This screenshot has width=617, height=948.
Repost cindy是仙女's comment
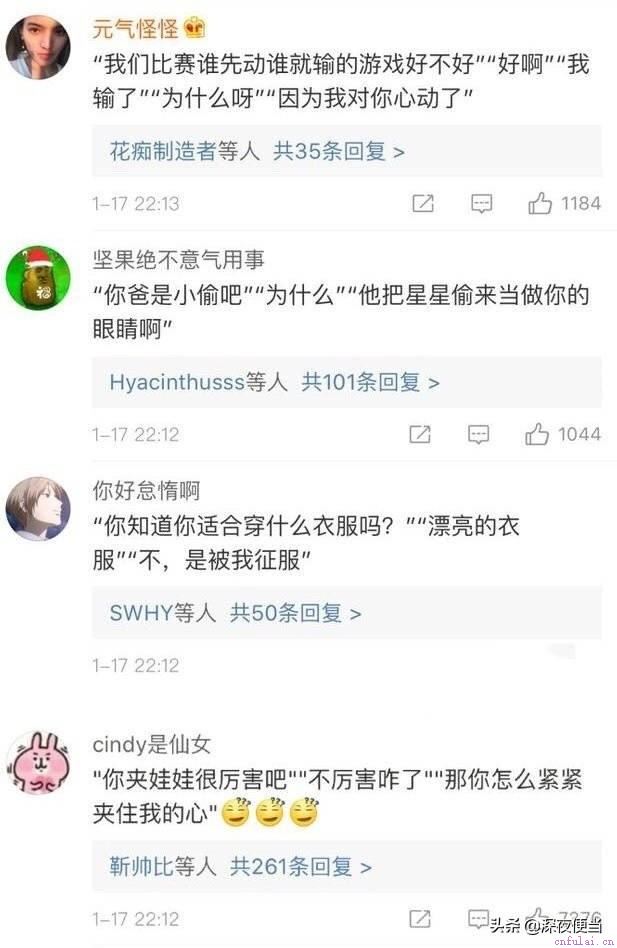click(x=421, y=918)
